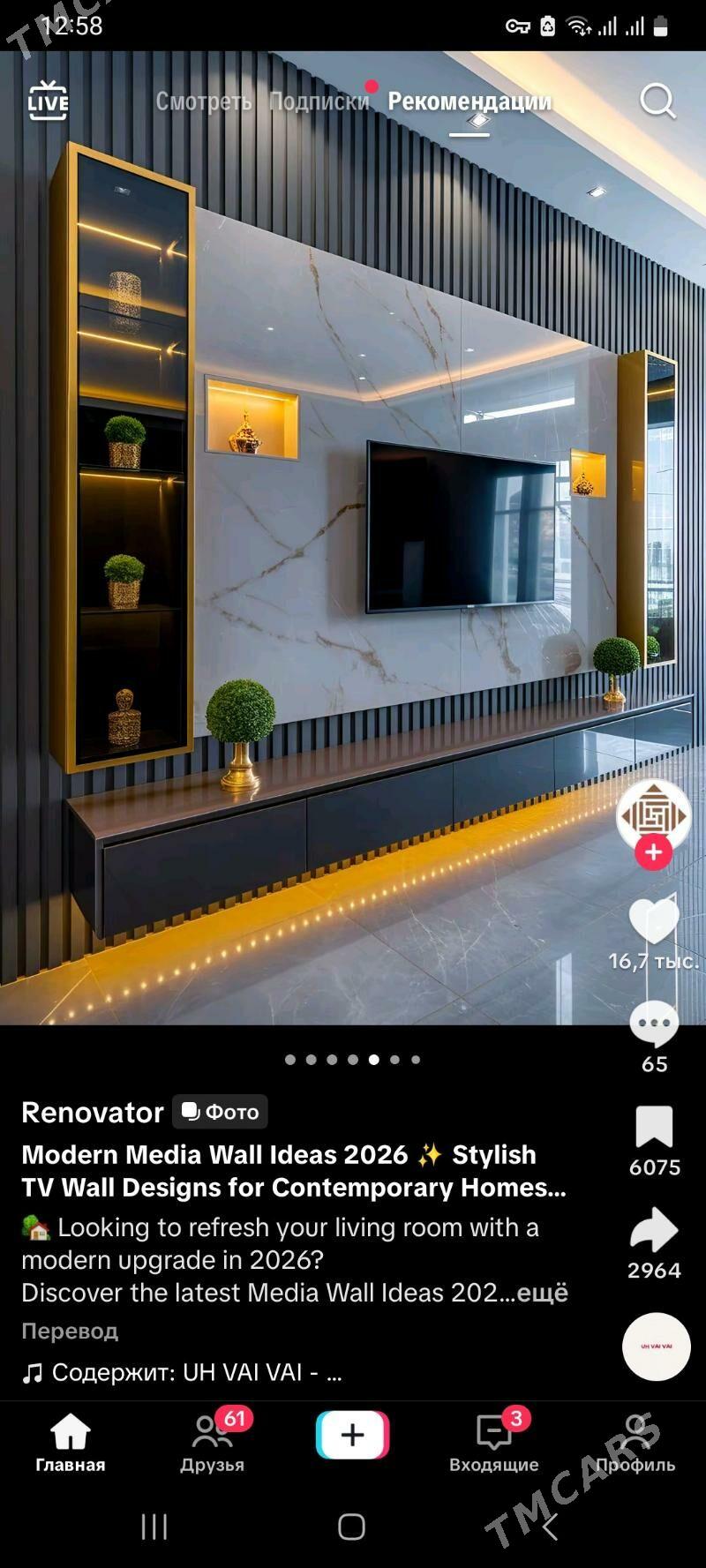This screenshot has height=1568, width=706.
Task: Open the LIVE streams icon
Action: point(48,101)
